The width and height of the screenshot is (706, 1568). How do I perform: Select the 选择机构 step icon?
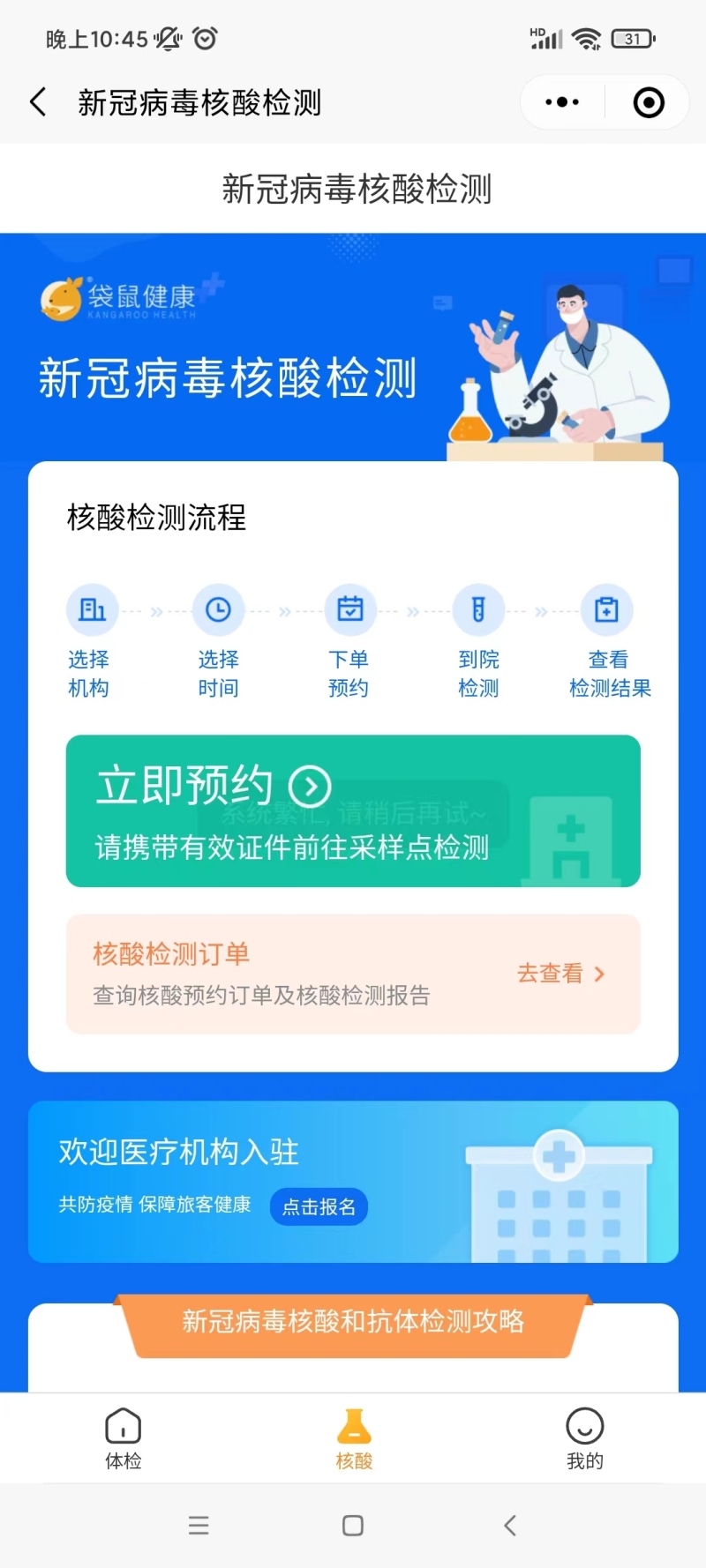pyautogui.click(x=92, y=609)
